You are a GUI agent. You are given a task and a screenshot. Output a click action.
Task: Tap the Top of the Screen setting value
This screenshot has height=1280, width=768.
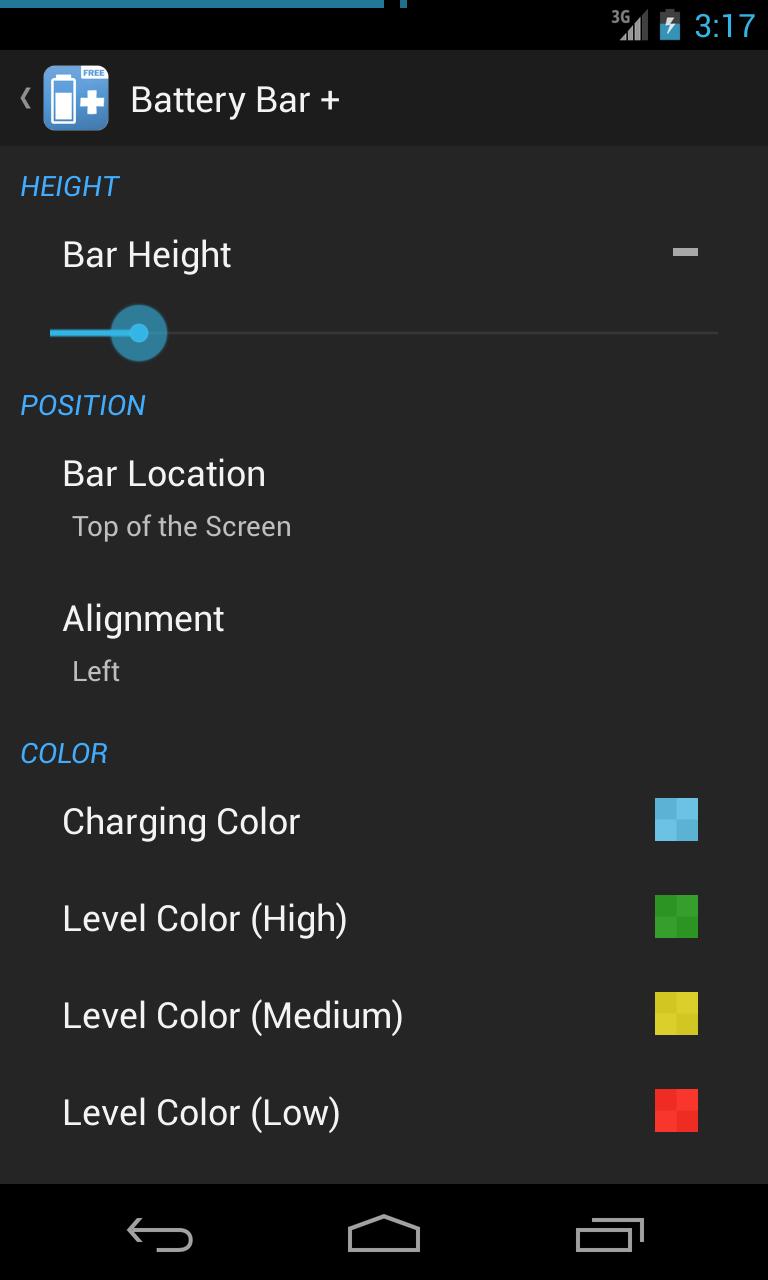[181, 525]
